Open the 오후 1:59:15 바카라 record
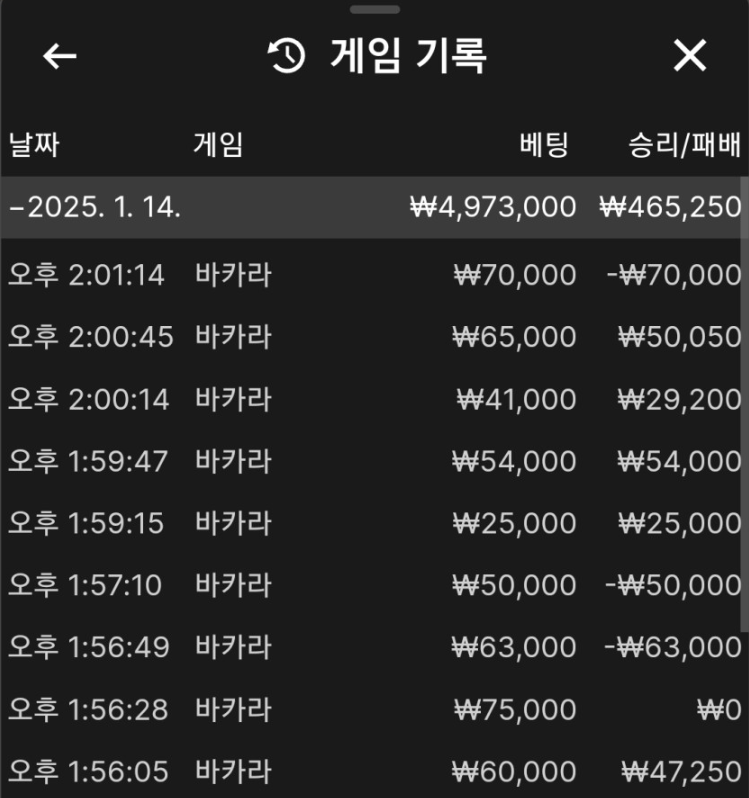This screenshot has height=798, width=749. (x=374, y=523)
